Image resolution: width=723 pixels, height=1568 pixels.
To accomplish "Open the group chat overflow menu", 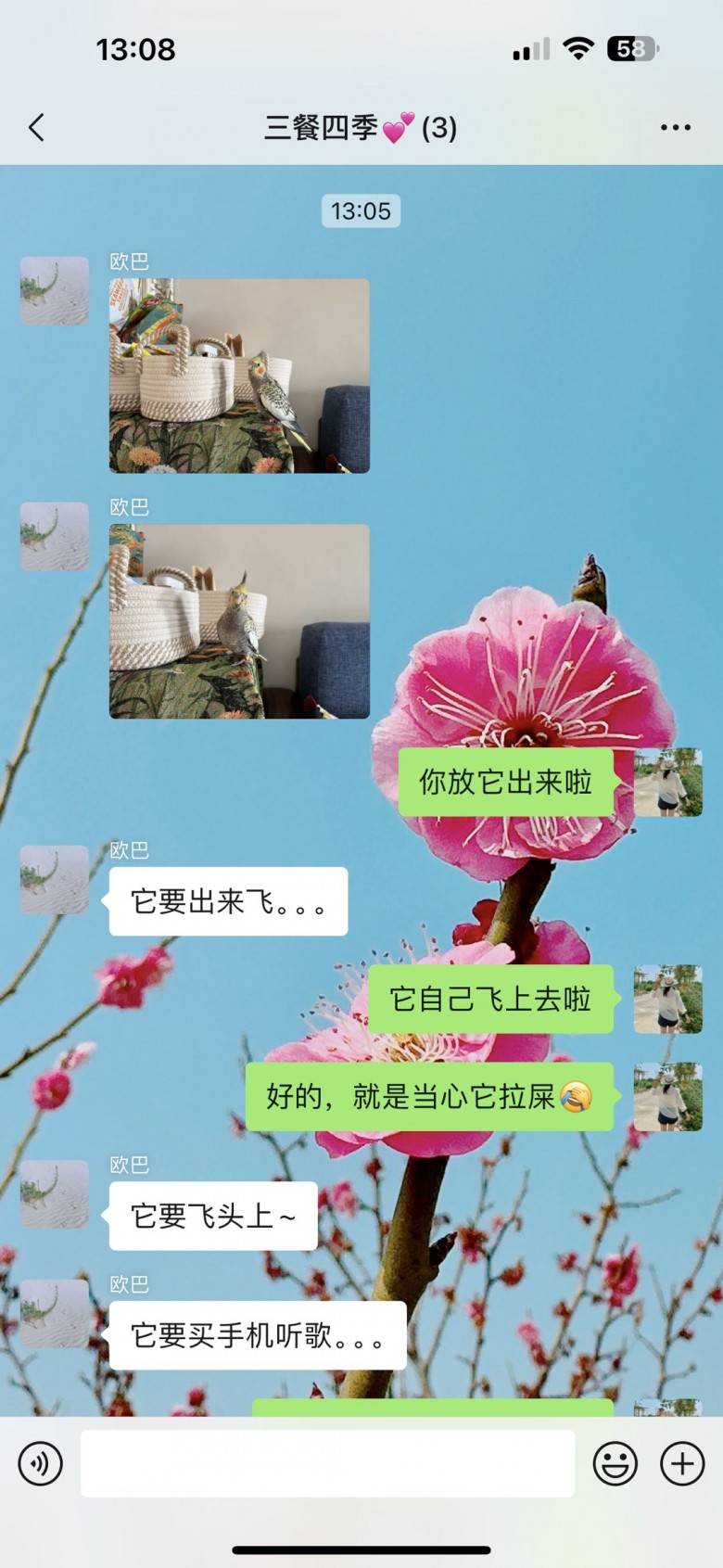I will (675, 128).
